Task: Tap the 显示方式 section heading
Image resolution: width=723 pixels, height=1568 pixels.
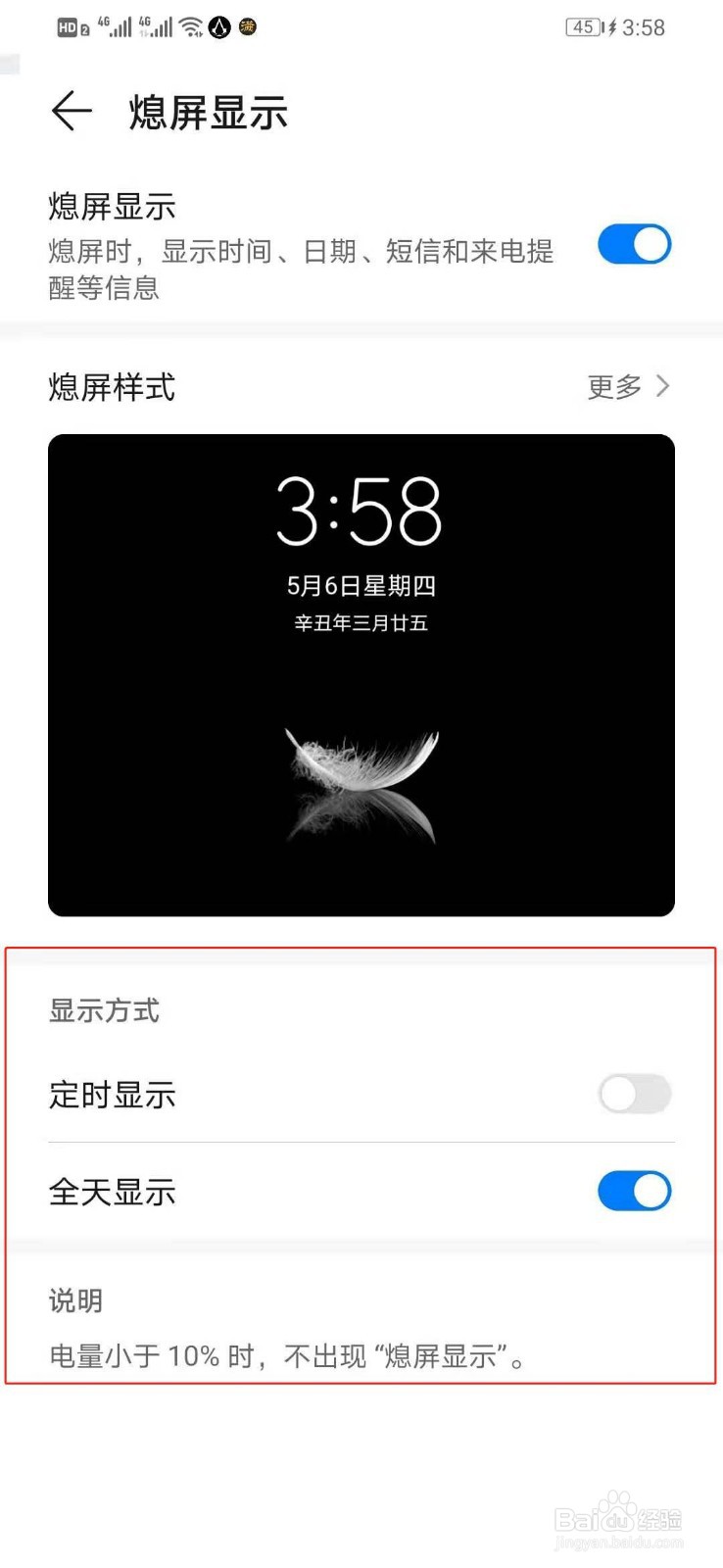Action: pyautogui.click(x=104, y=1011)
